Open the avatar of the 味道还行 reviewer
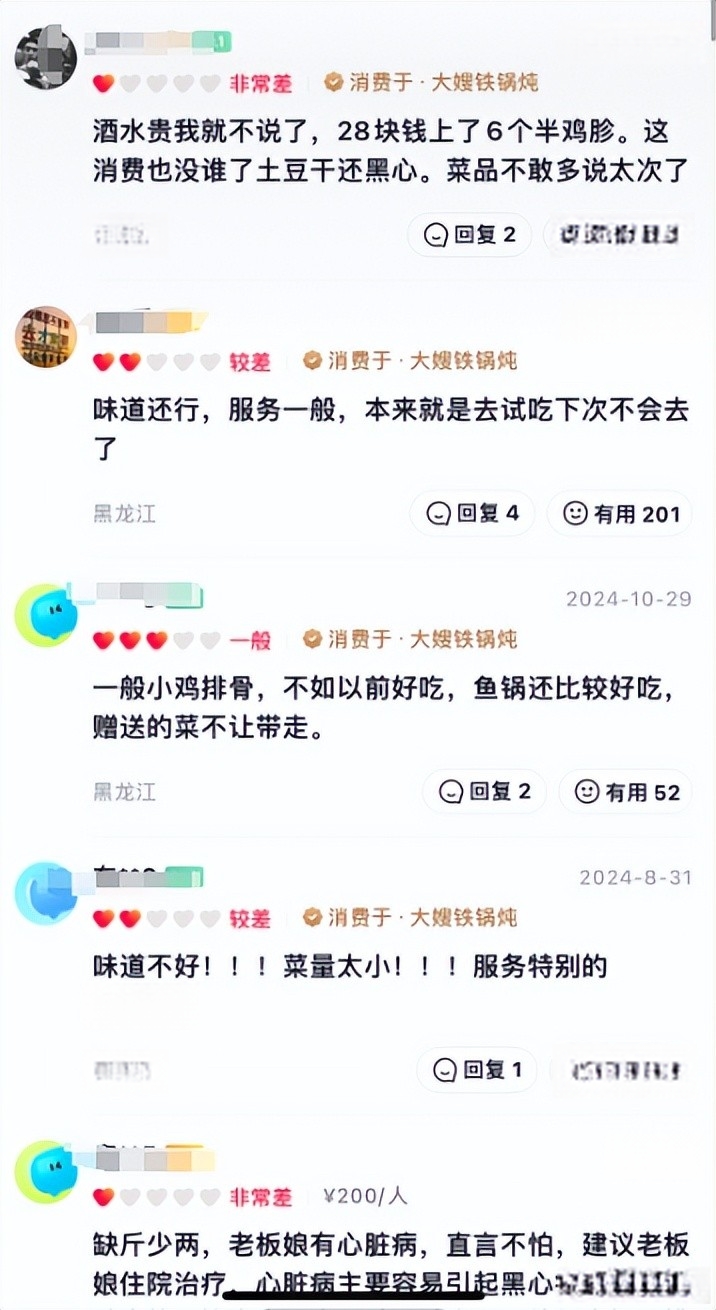This screenshot has height=1310, width=716. coord(46,337)
